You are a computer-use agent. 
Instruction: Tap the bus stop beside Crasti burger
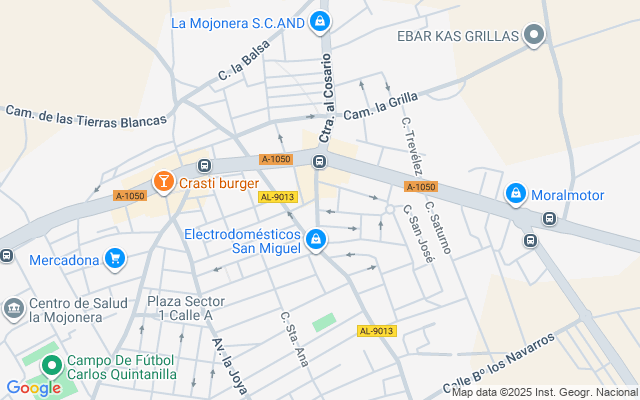coord(204,166)
